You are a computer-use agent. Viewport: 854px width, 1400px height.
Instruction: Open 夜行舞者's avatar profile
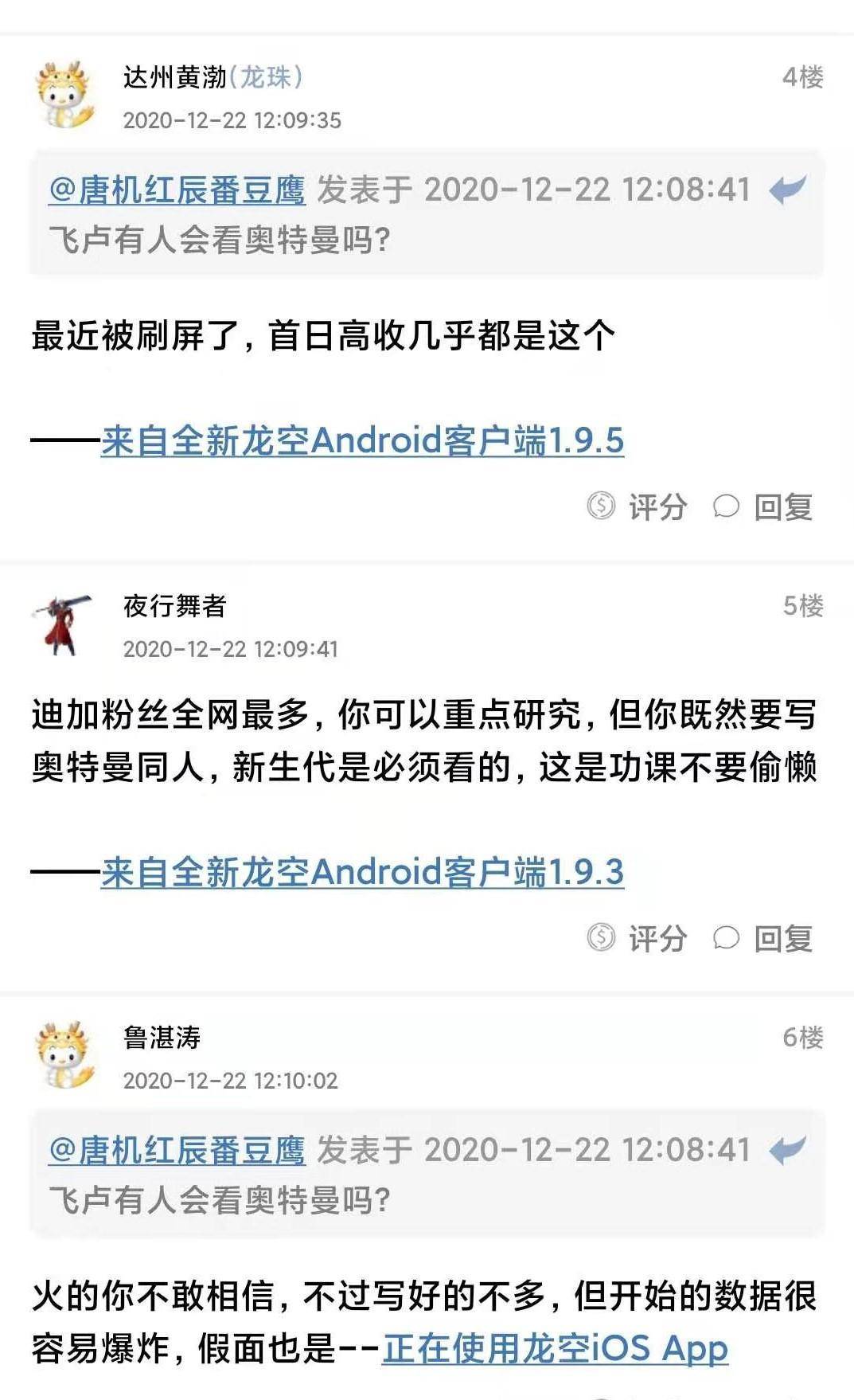click(64, 625)
